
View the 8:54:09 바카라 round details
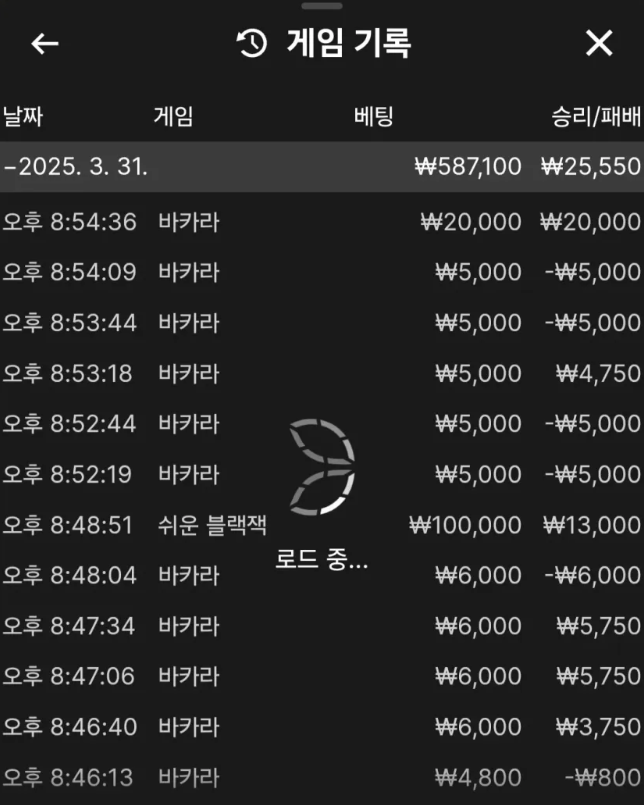click(x=320, y=272)
